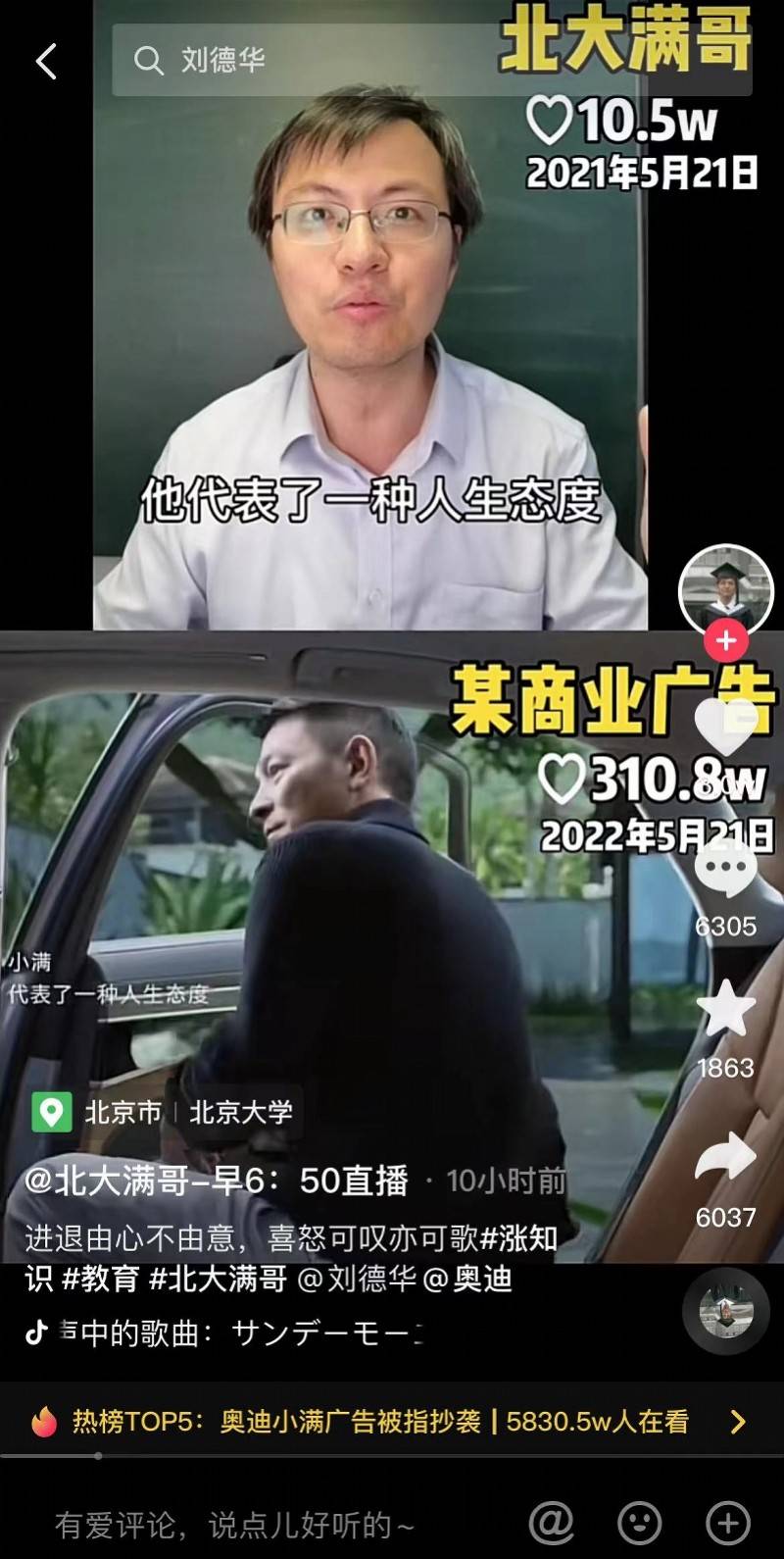Open the 北京大学 location tag
Image resolution: width=784 pixels, height=1559 pixels.
241,1112
